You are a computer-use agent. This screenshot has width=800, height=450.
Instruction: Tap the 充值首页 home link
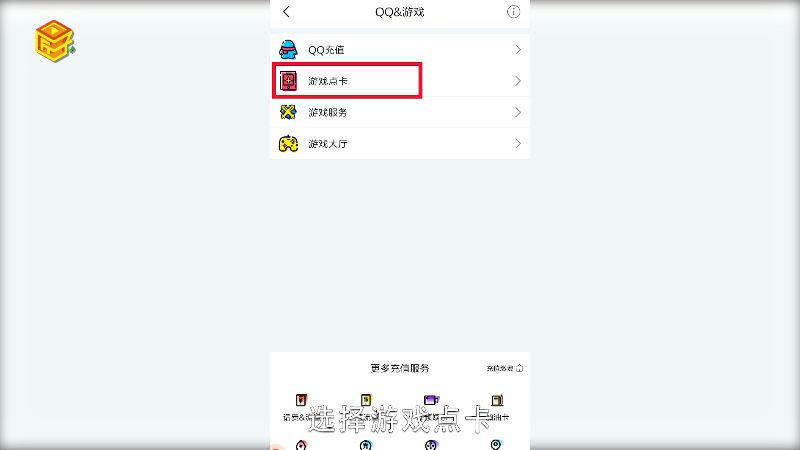505,368
